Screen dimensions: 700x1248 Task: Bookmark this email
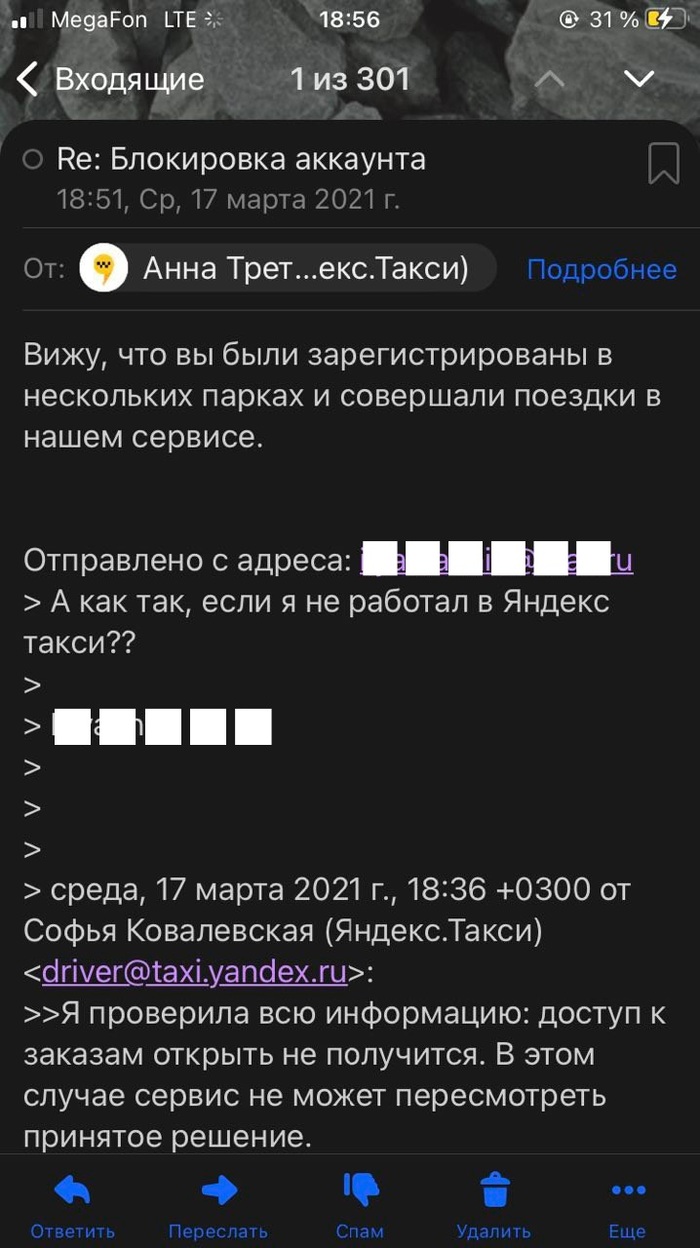point(663,163)
